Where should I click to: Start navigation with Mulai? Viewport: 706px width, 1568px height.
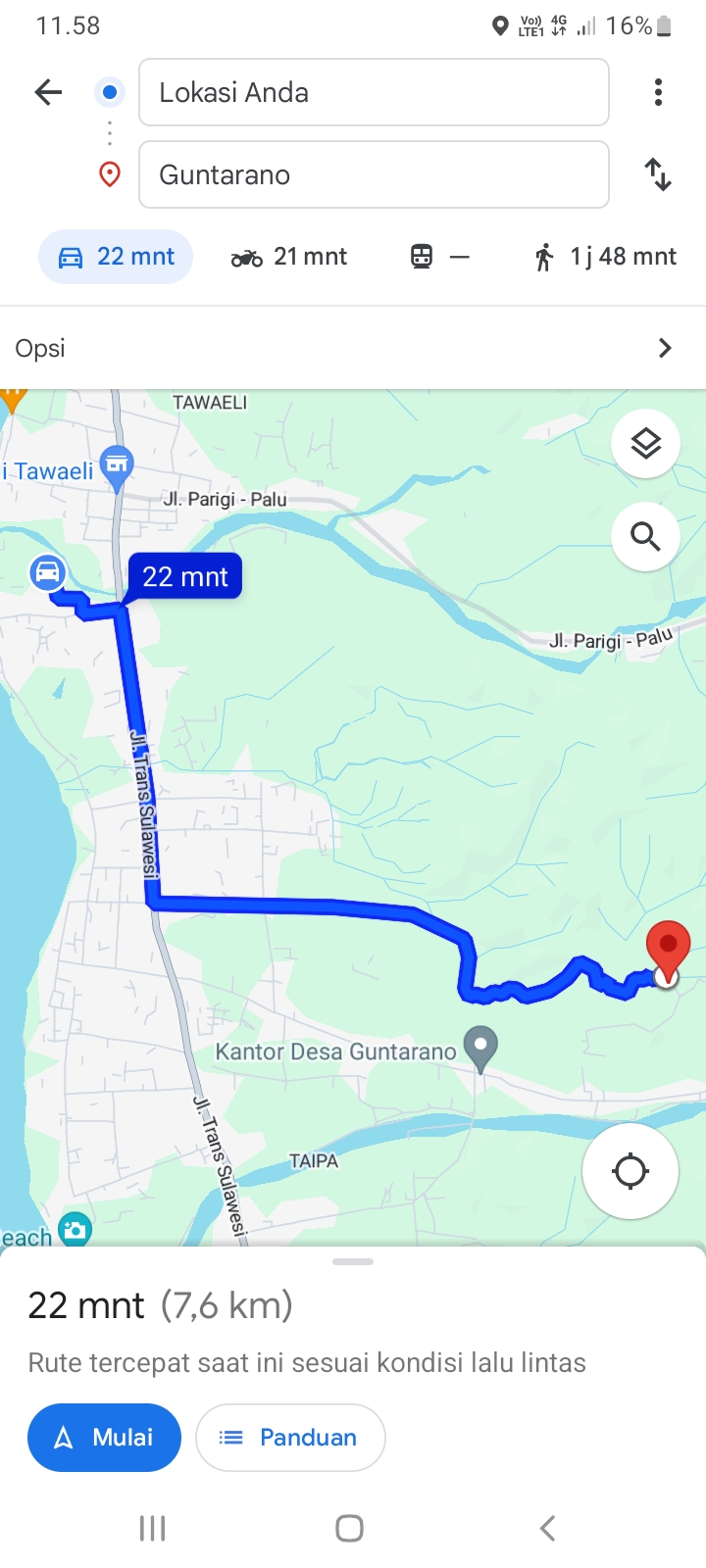[x=104, y=1438]
